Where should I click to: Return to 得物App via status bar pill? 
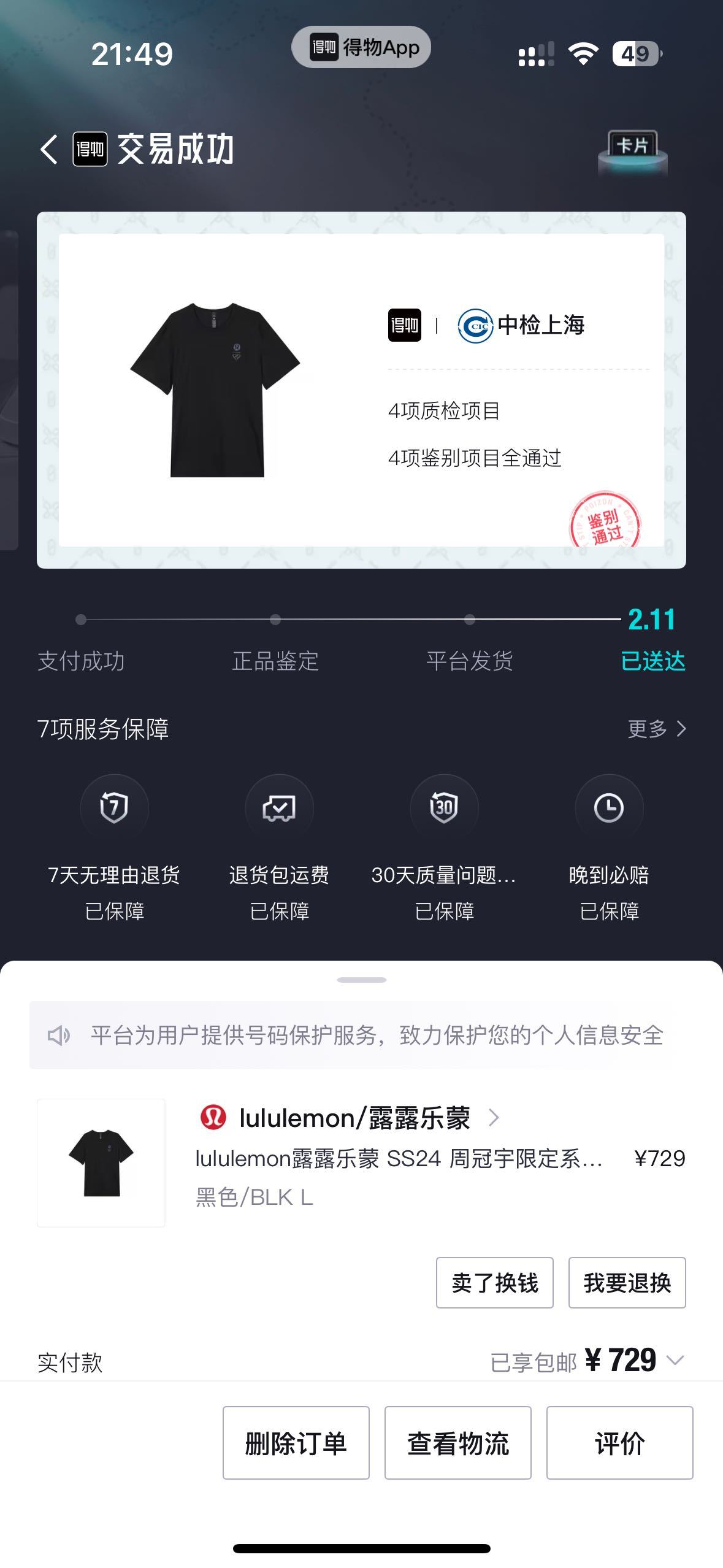[x=361, y=47]
